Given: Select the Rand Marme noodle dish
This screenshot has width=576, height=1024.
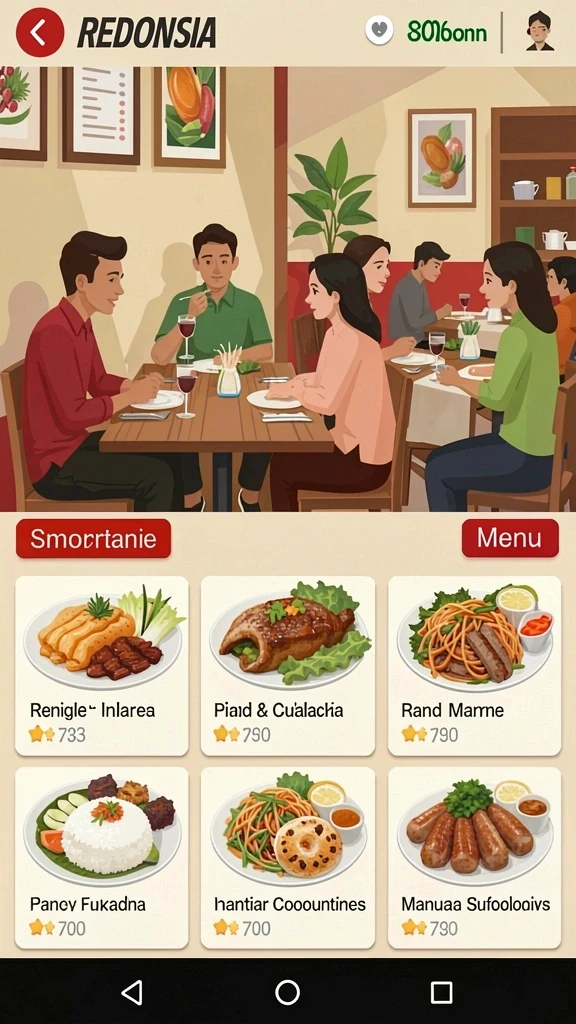Looking at the screenshot, I should point(475,665).
